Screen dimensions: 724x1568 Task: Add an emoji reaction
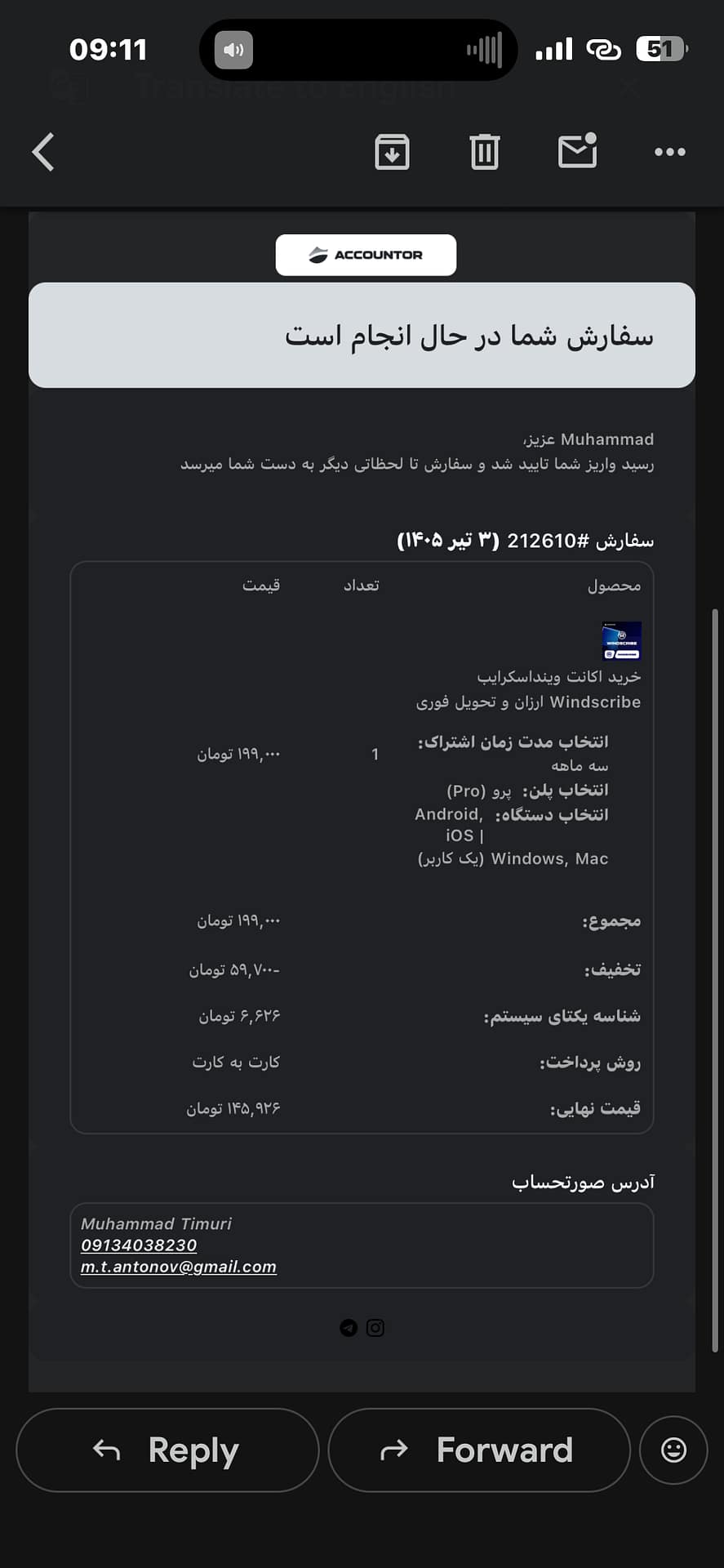(673, 1450)
